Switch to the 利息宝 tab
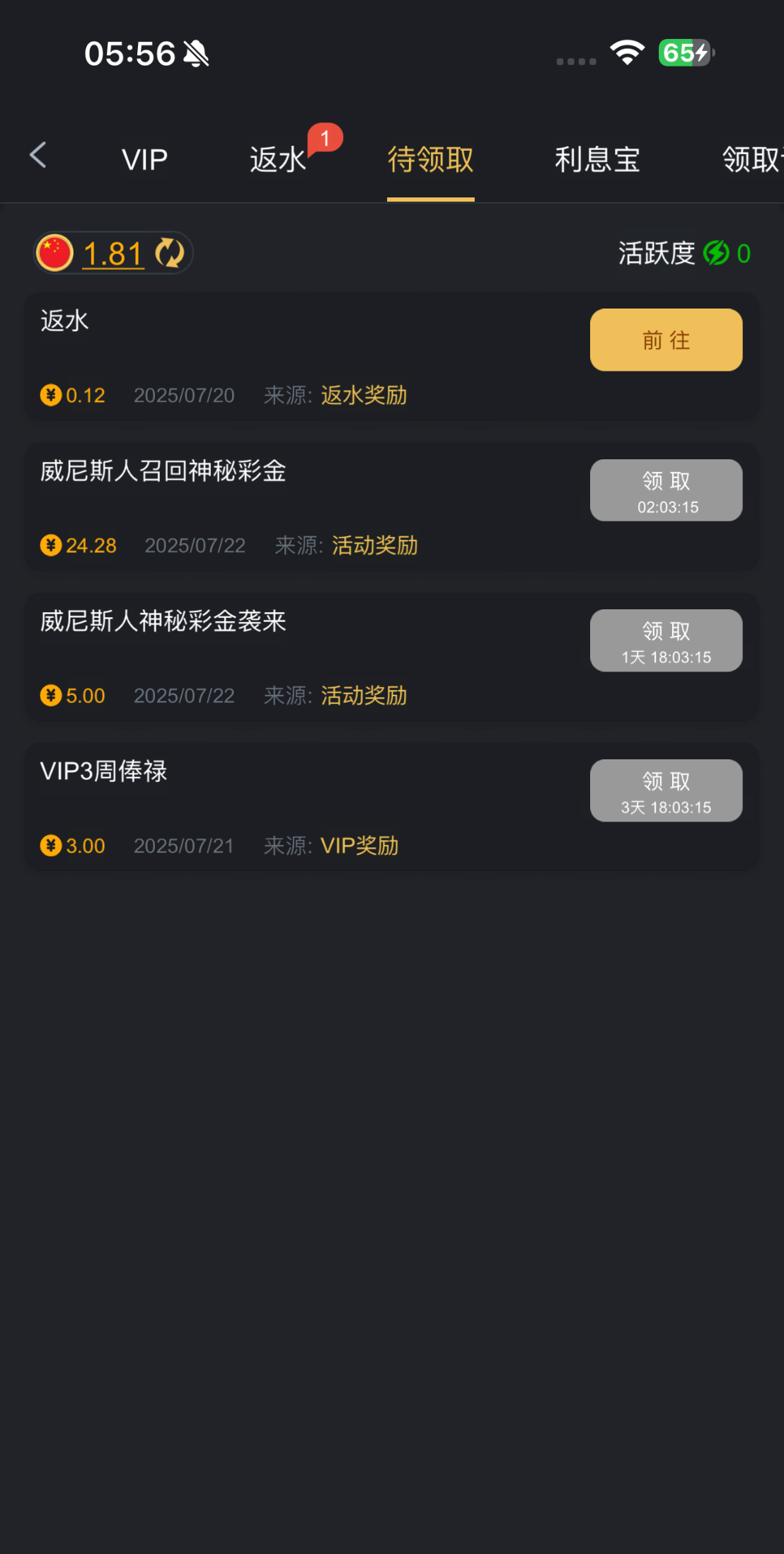Image resolution: width=784 pixels, height=1554 pixels. pos(597,160)
